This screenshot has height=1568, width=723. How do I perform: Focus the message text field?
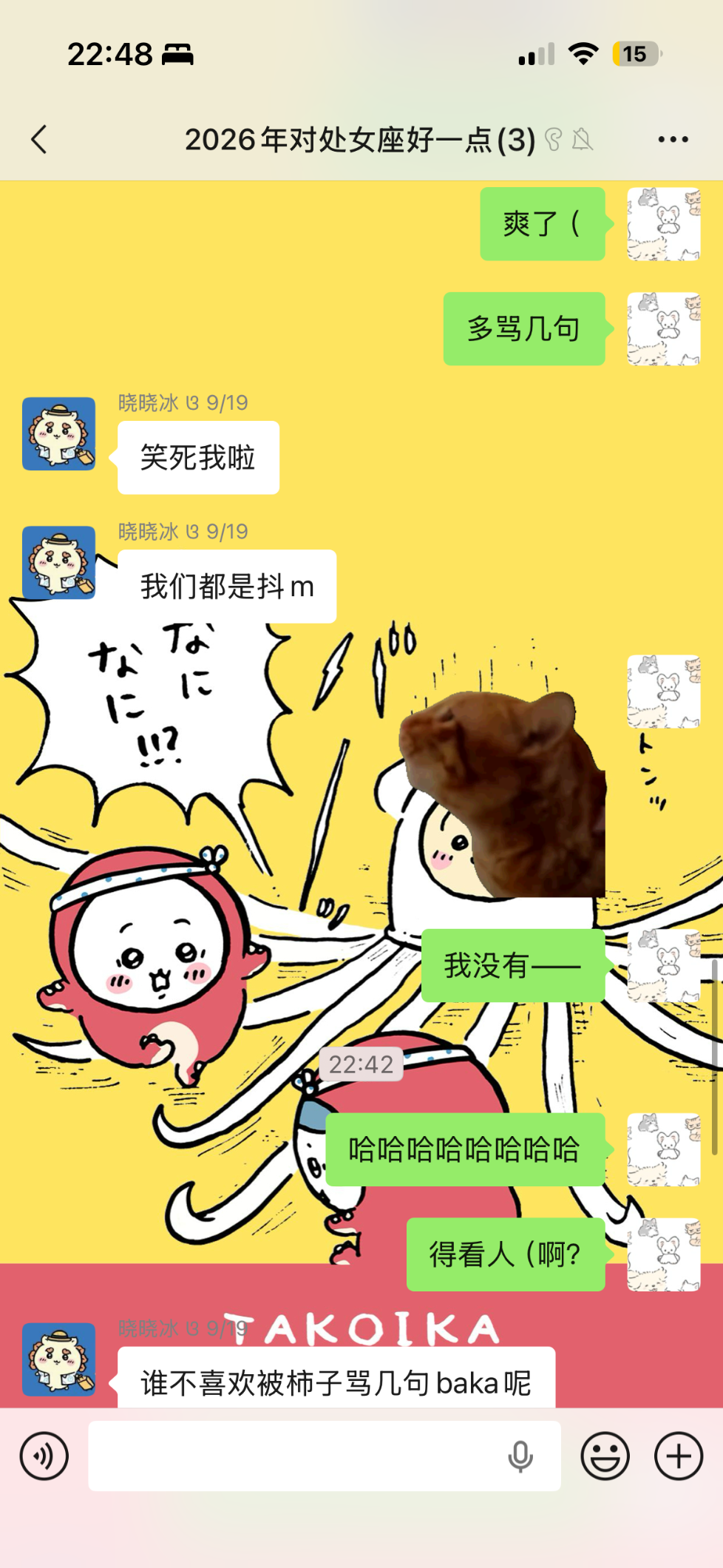coord(296,1456)
